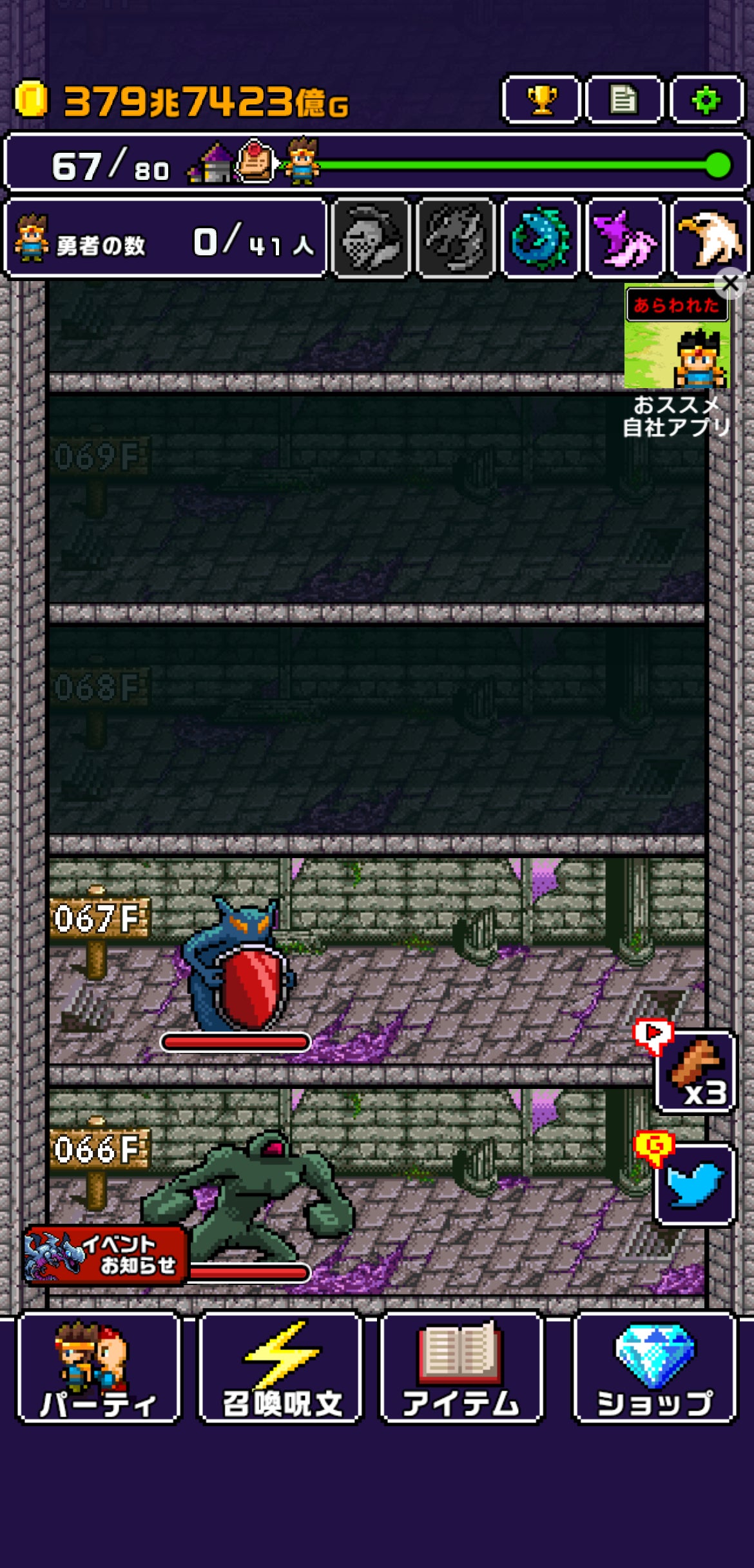The image size is (754, 1568).
Task: Select the purple fox summon icon
Action: click(x=624, y=239)
